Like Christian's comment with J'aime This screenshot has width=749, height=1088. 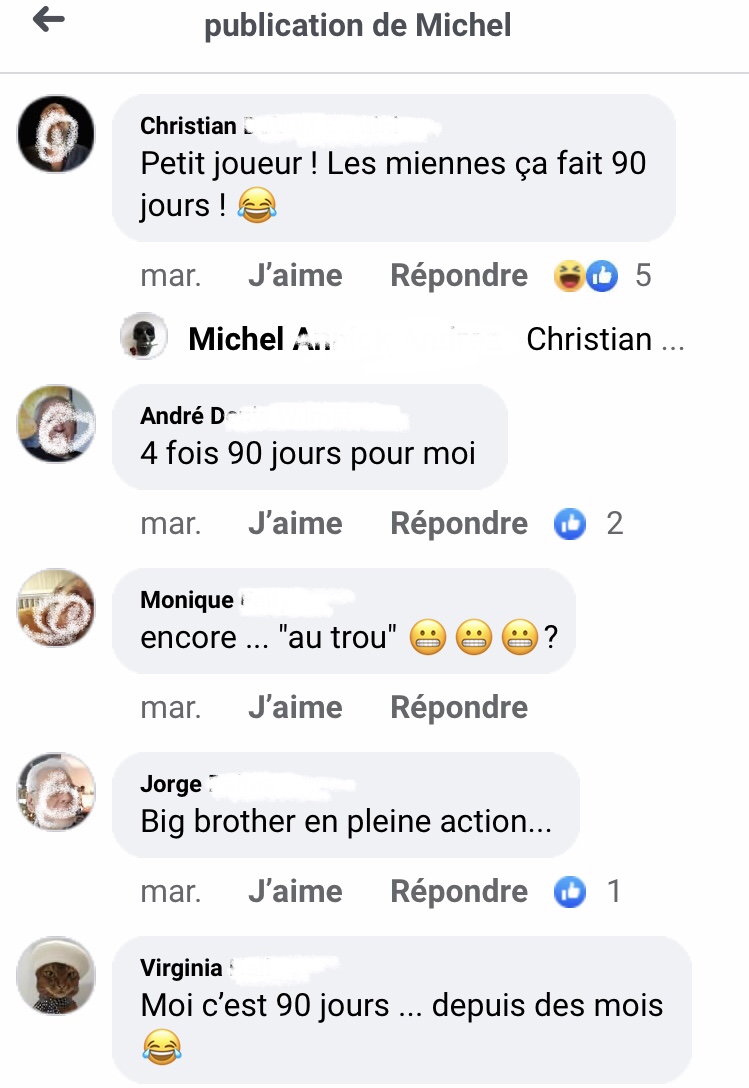pos(295,276)
